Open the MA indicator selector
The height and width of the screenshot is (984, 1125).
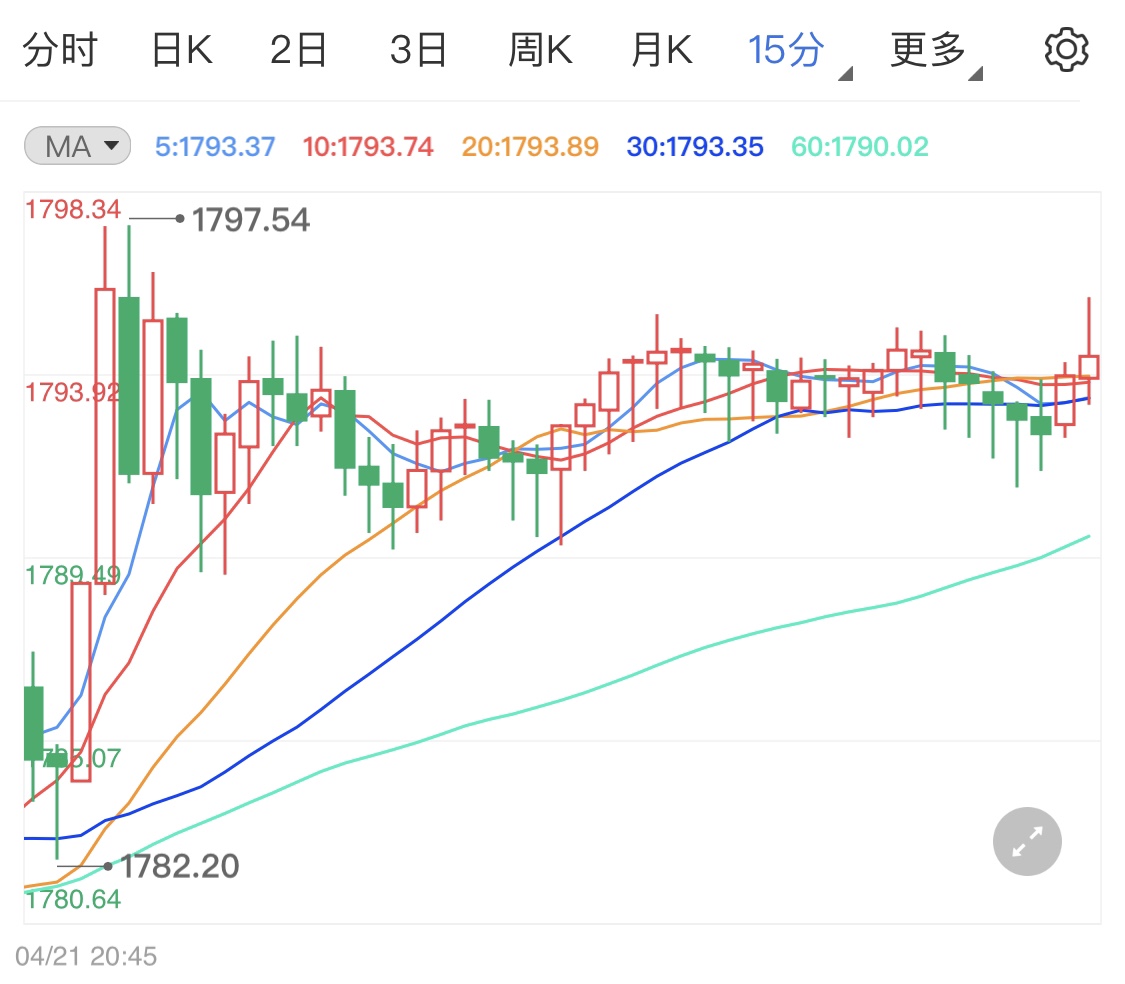pyautogui.click(x=77, y=147)
